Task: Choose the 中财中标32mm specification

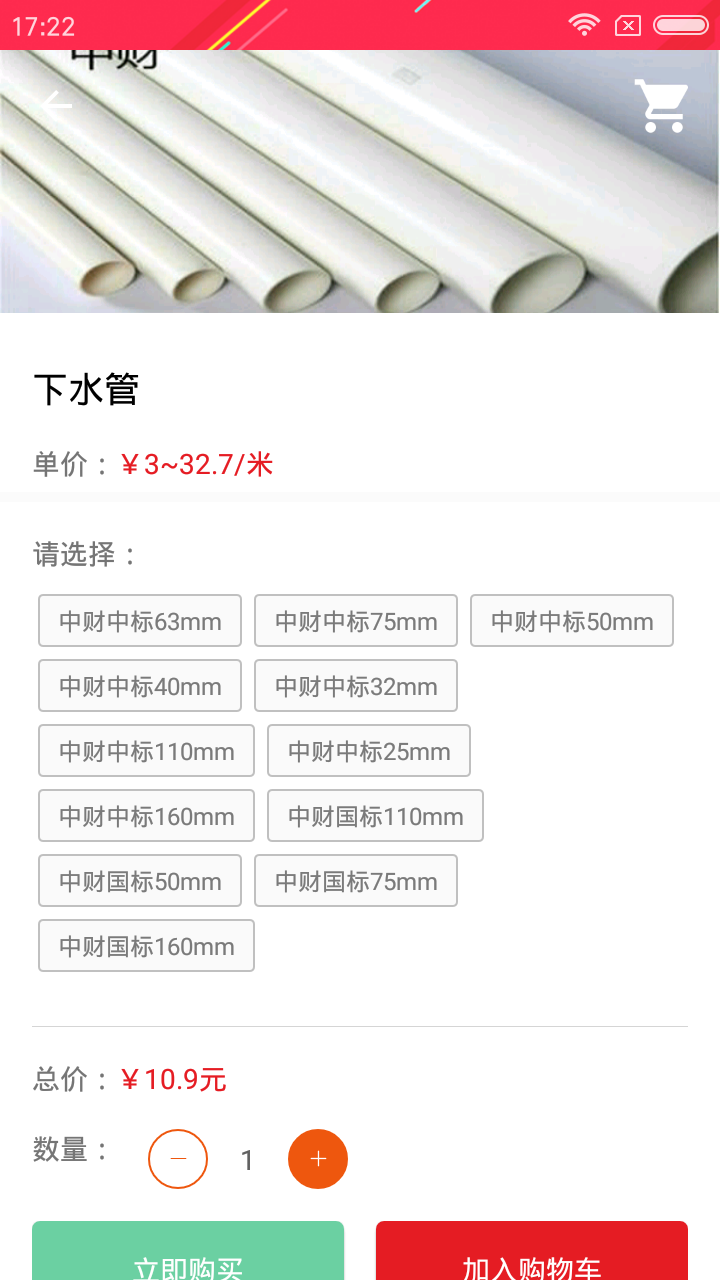Action: click(355, 686)
